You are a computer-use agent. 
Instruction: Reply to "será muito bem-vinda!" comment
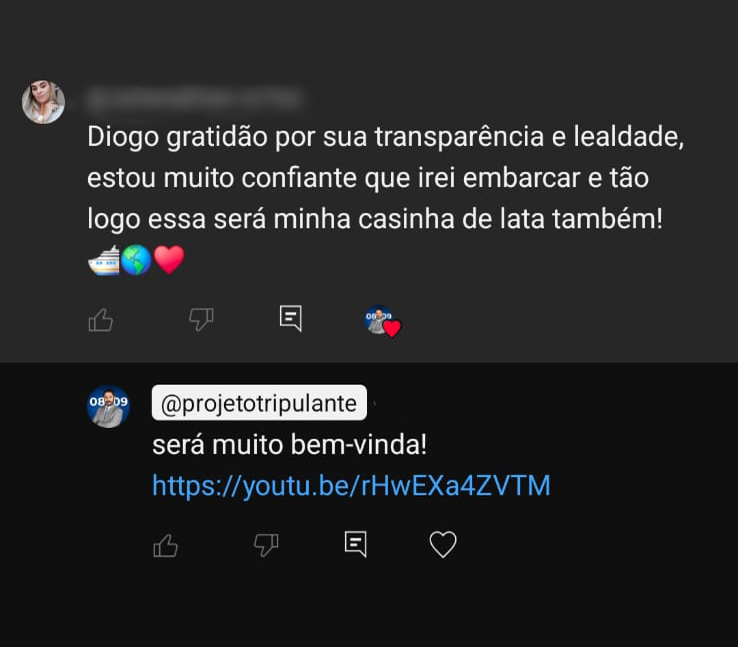point(355,544)
